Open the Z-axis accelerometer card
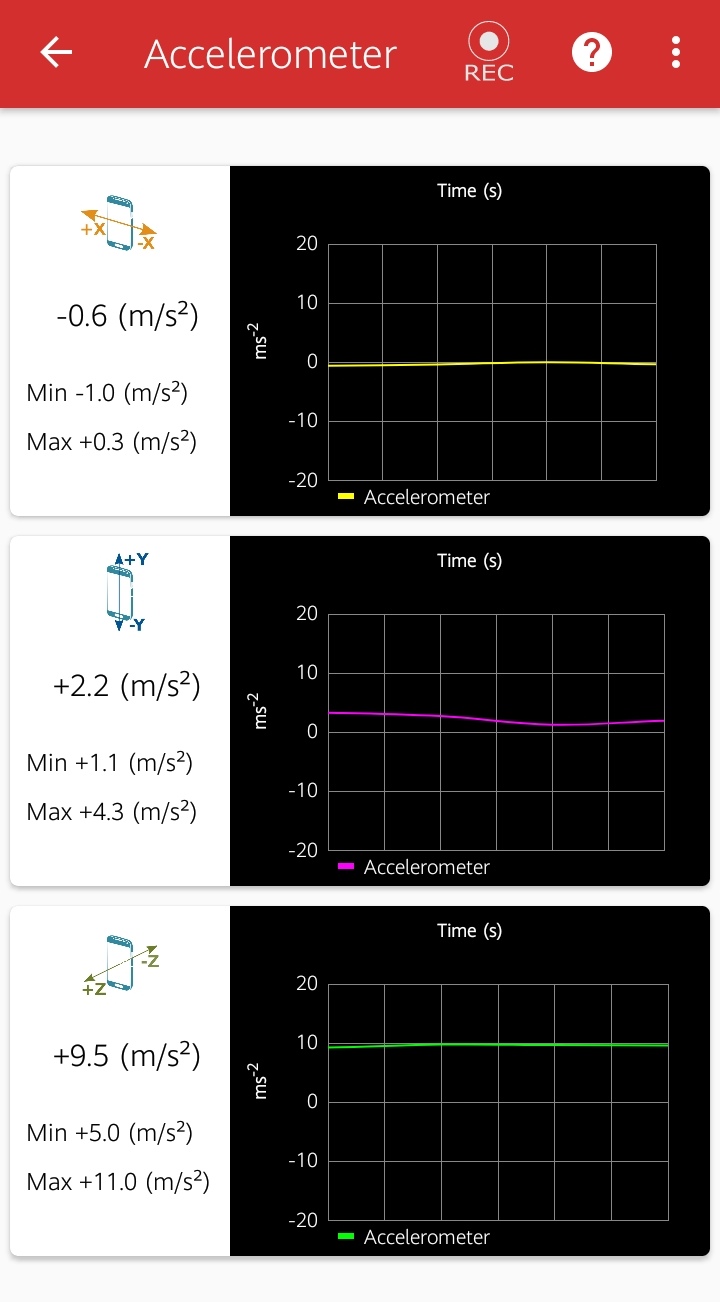The width and height of the screenshot is (720, 1302). pos(360,1081)
